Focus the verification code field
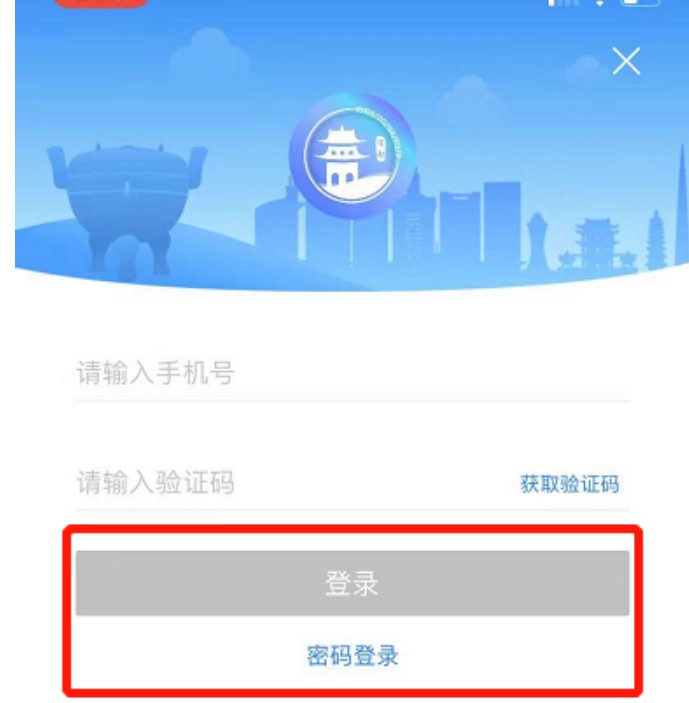 pos(280,484)
